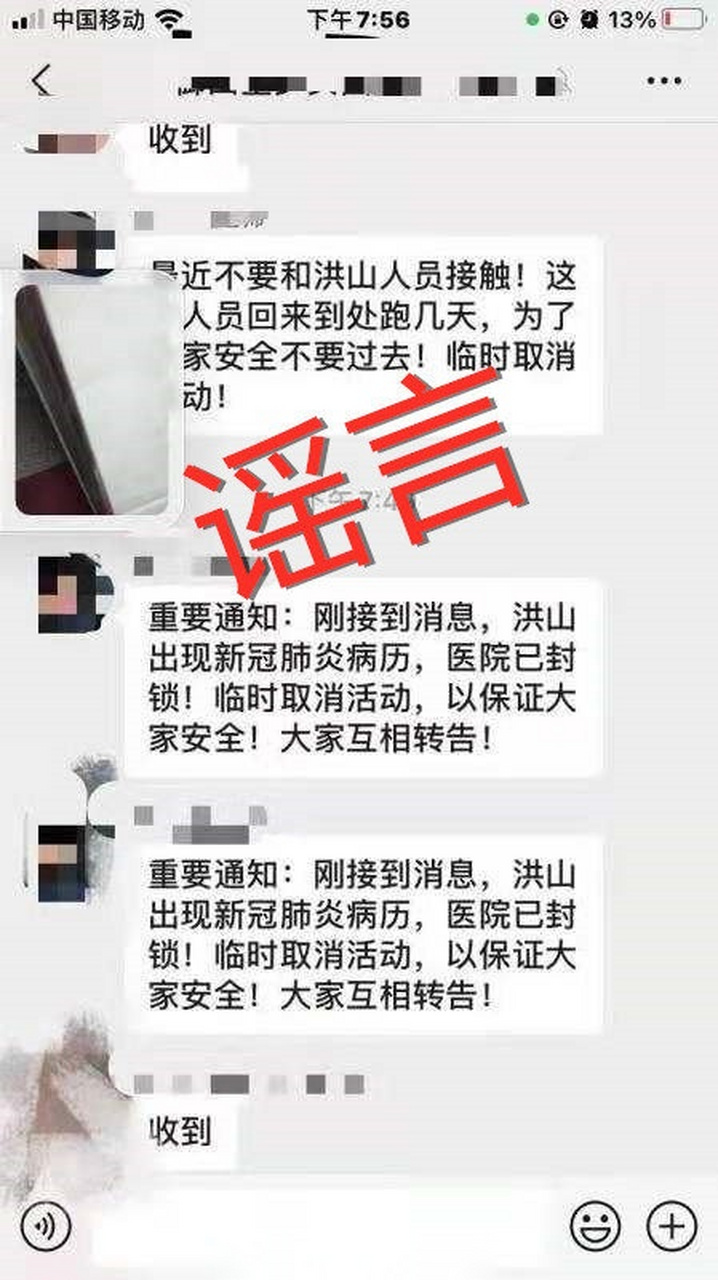Open the floating screenshot preview thumbnail
The image size is (718, 1280).
[94, 399]
